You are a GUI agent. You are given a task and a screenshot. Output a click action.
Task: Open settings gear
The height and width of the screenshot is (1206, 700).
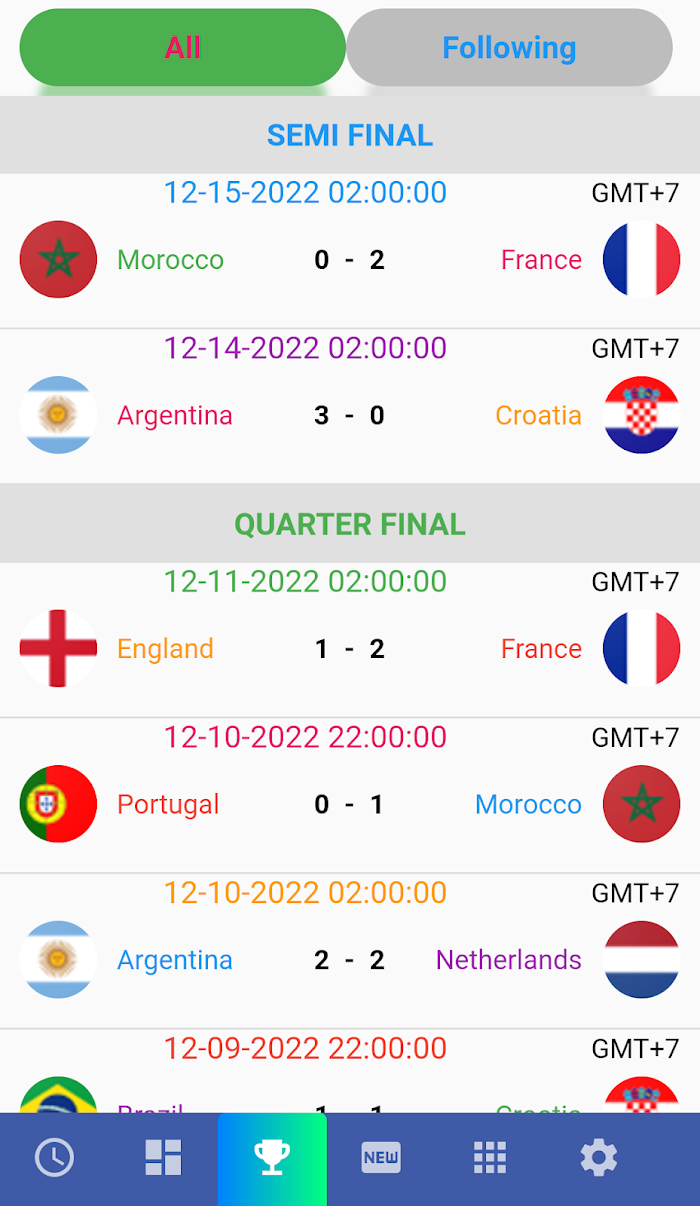click(599, 1158)
